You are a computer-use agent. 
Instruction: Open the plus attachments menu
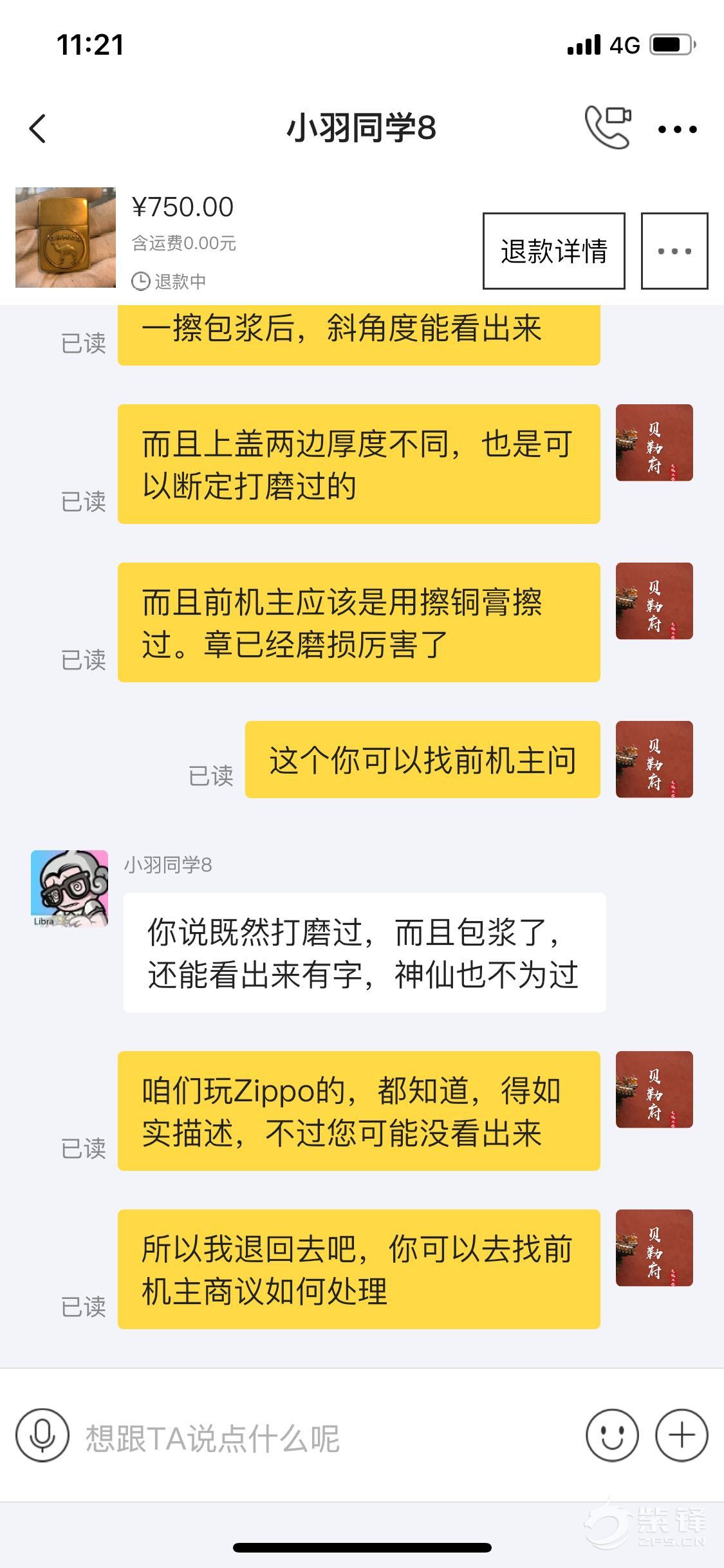click(x=681, y=1435)
